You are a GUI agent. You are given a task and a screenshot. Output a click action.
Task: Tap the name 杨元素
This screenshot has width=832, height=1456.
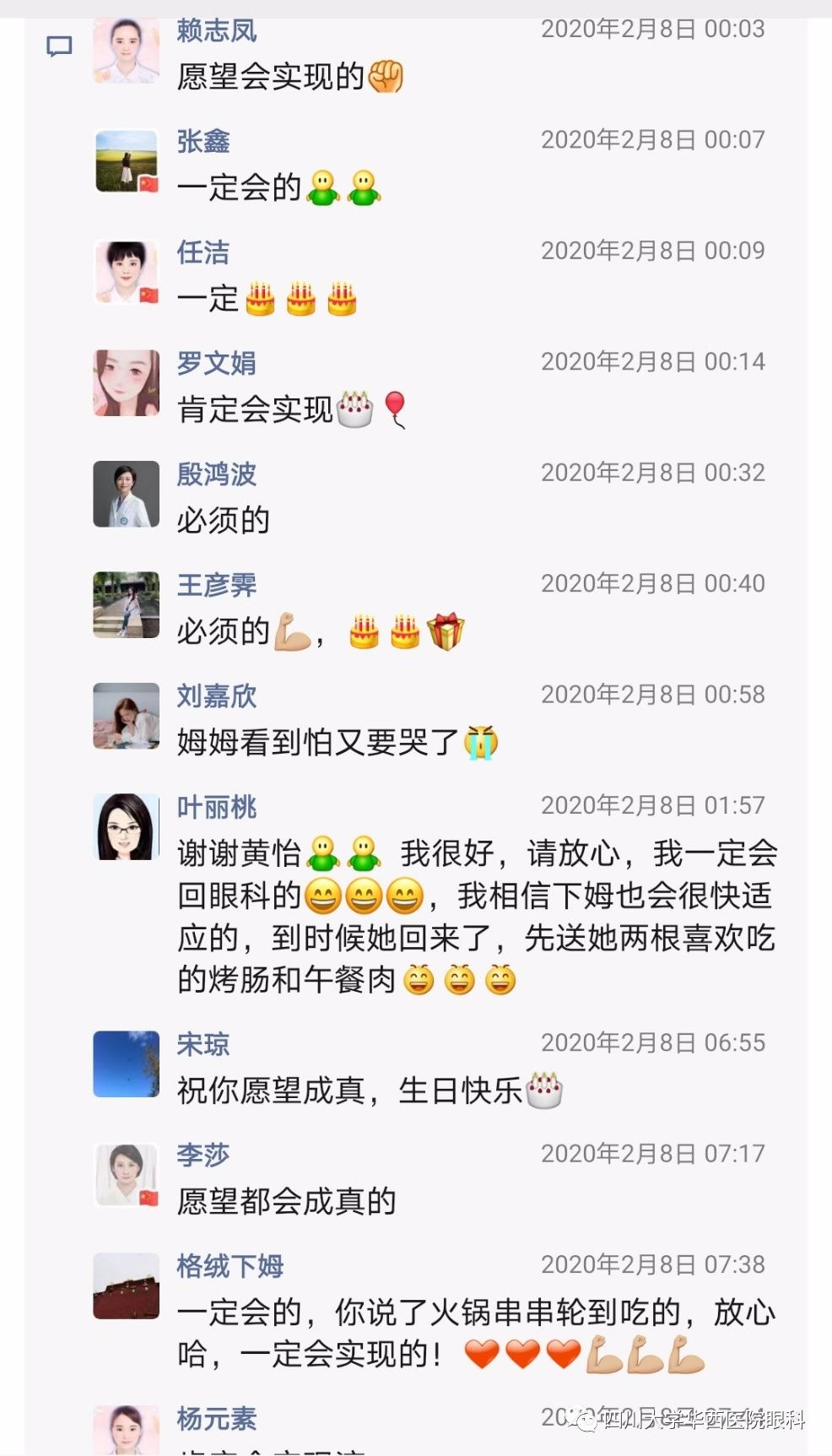click(217, 1418)
